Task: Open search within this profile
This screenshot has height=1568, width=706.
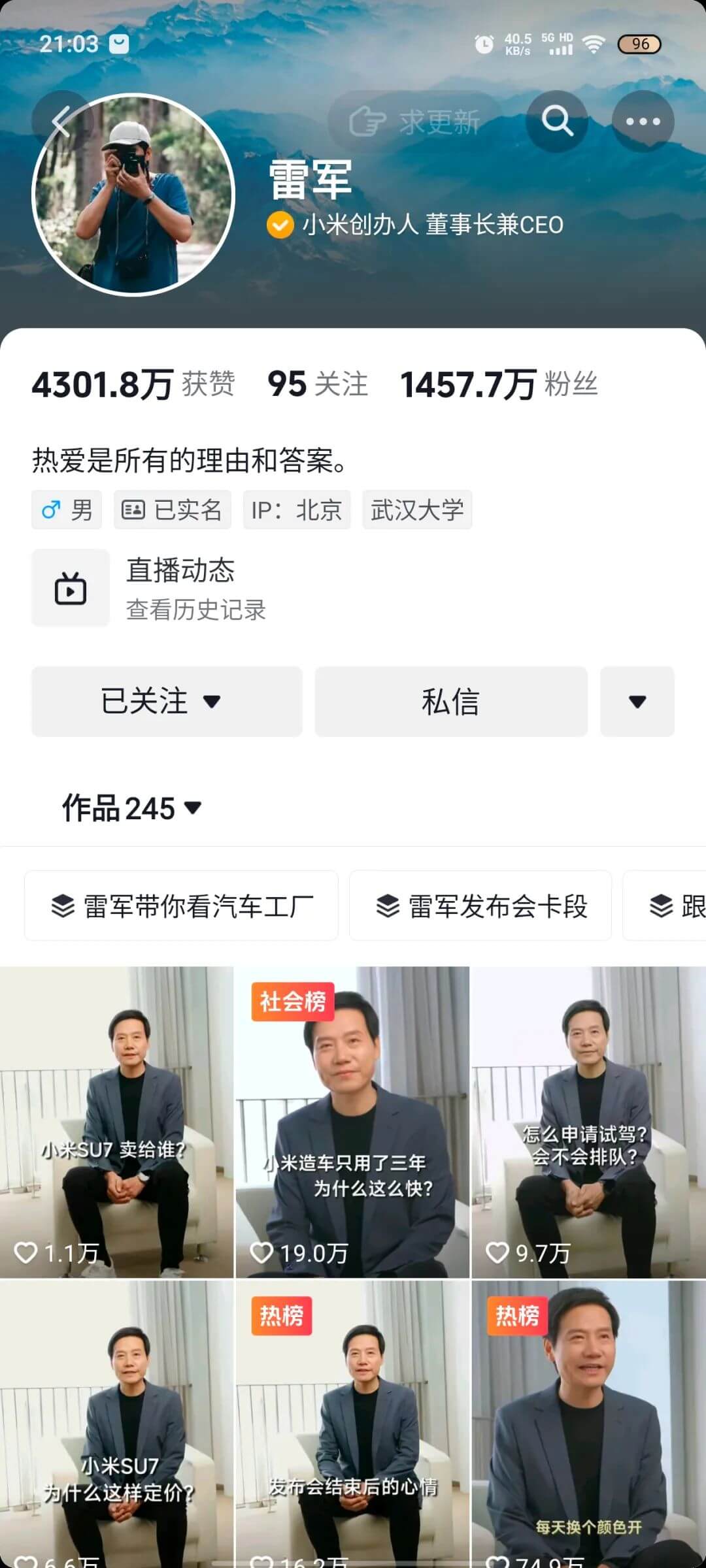Action: [557, 122]
